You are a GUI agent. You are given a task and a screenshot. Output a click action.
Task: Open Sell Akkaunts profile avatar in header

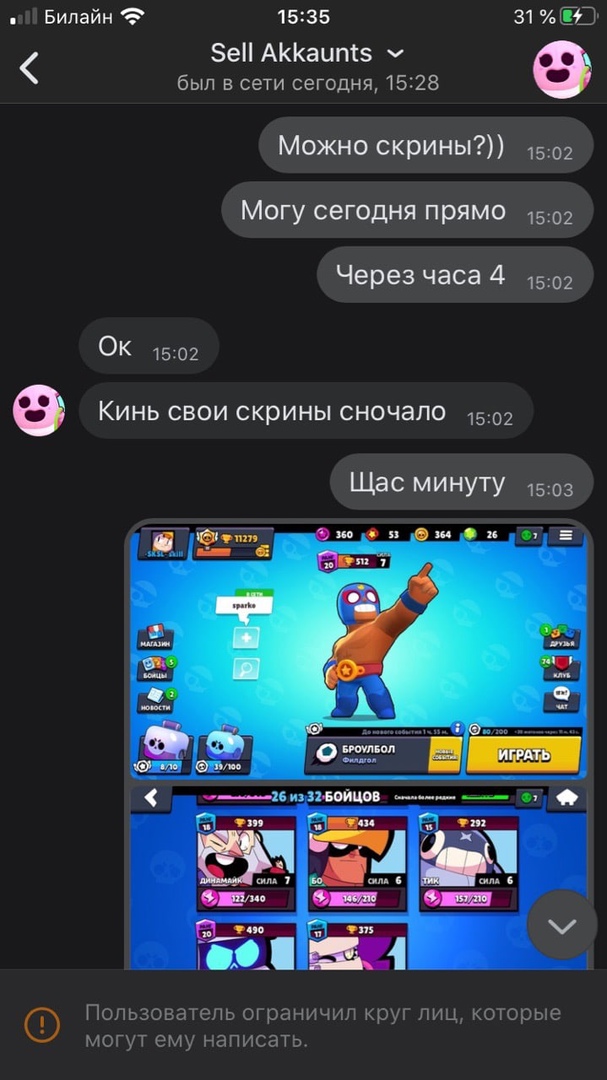click(x=561, y=69)
